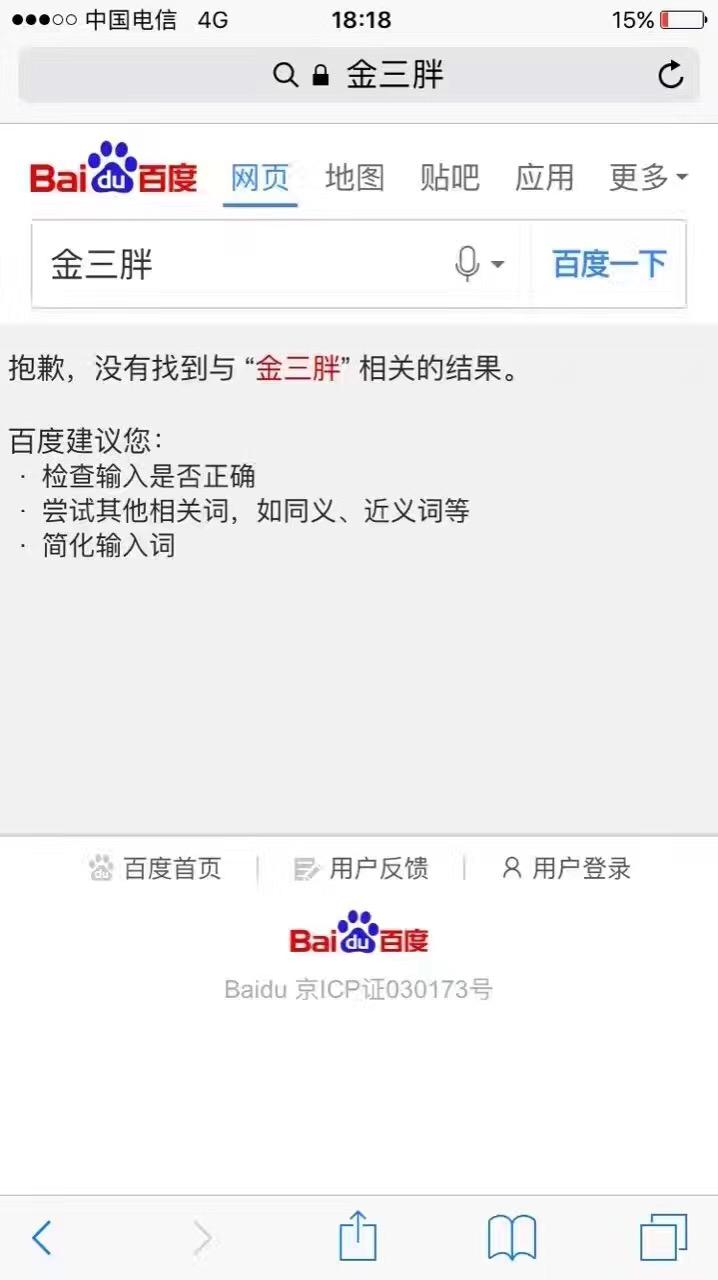This screenshot has width=718, height=1280.
Task: Open Safari tab switcher
Action: pos(663,1238)
